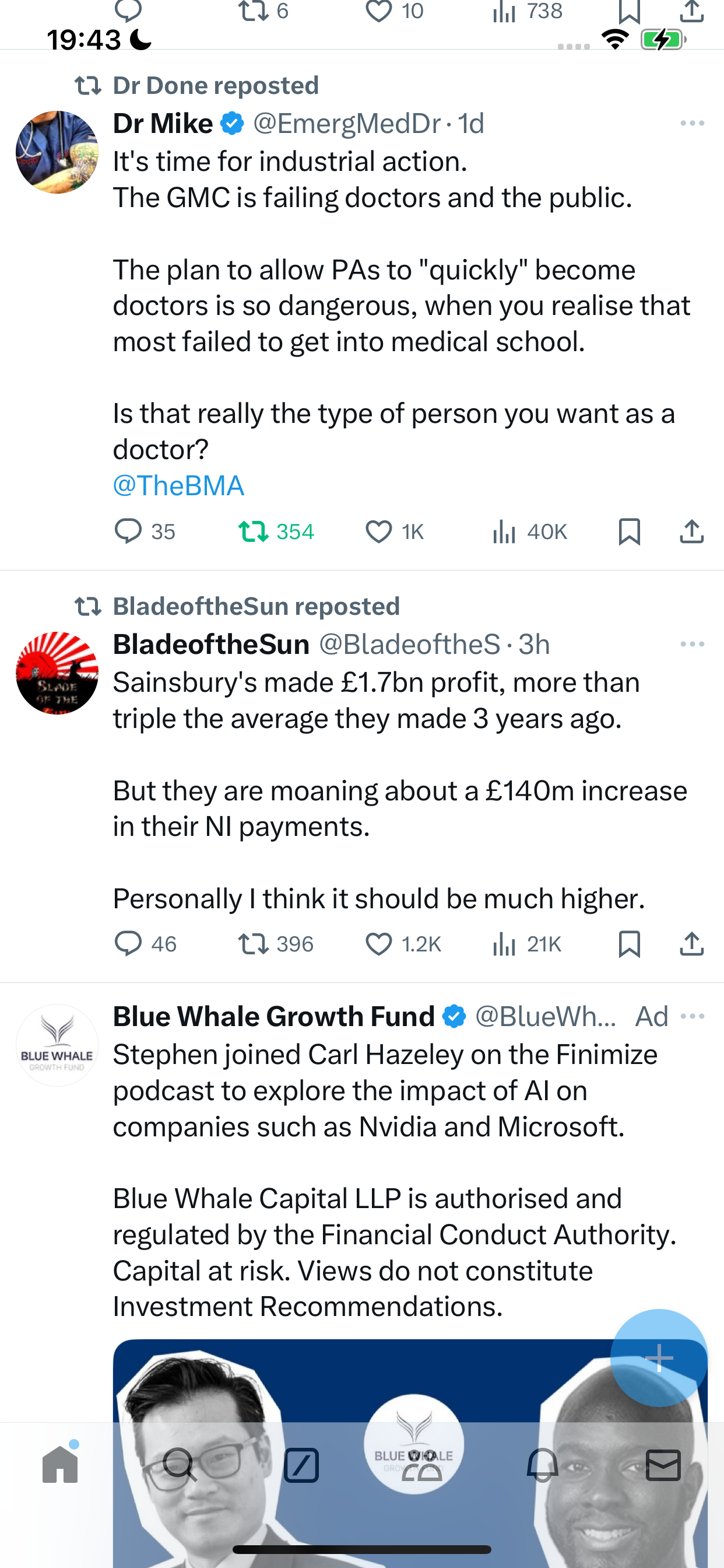Open Dr Mike's profile picture
Image resolution: width=724 pixels, height=1568 pixels.
coord(57,152)
